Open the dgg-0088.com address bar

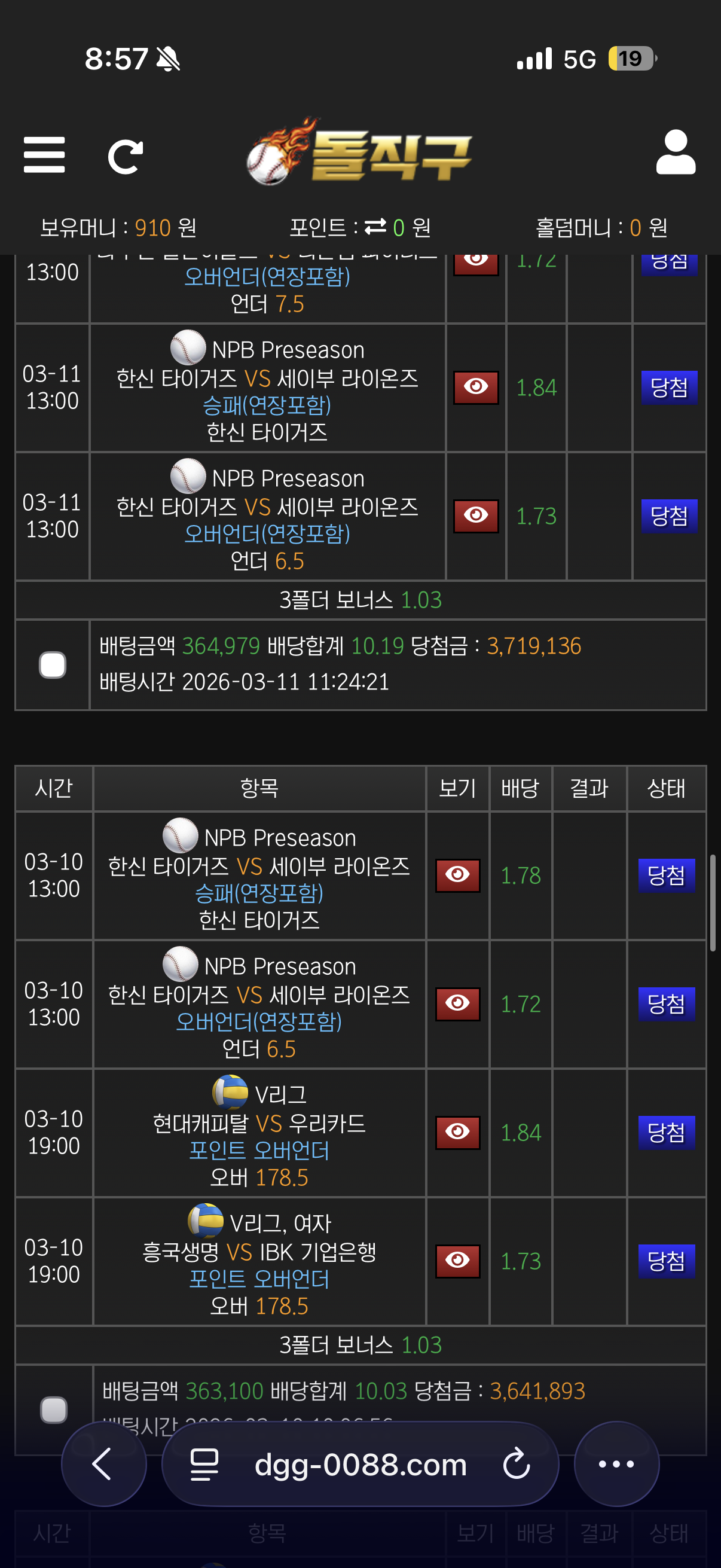pos(360,1465)
